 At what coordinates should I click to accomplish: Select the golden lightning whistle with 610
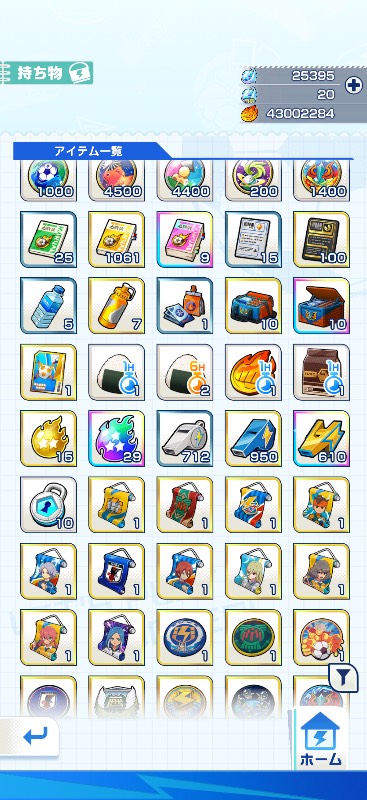click(x=322, y=438)
